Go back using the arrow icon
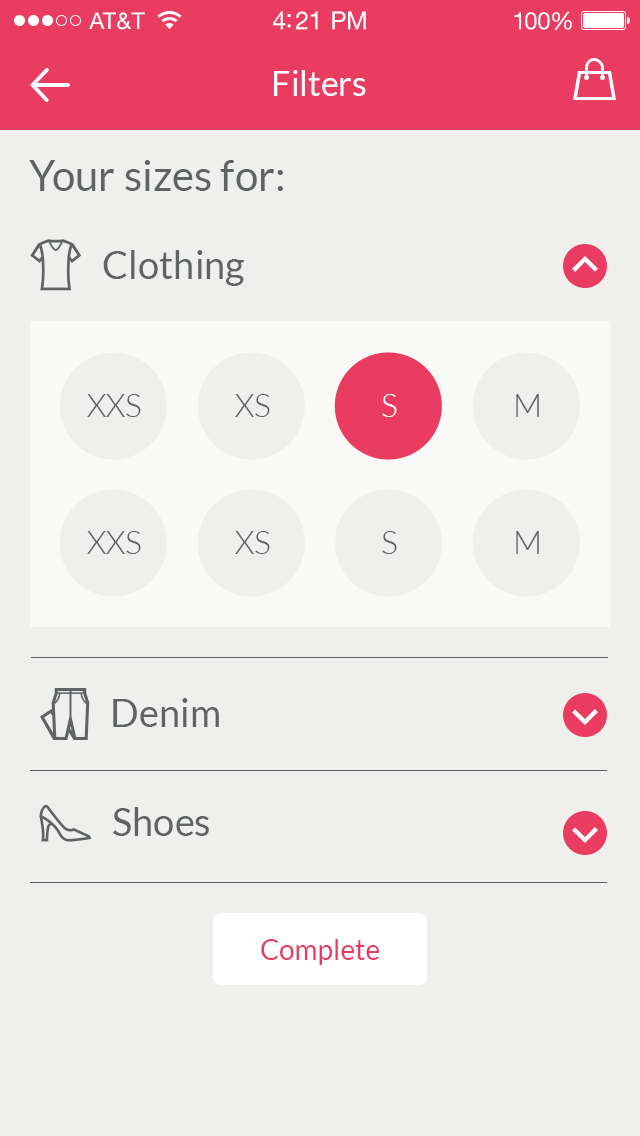This screenshot has height=1136, width=640. click(x=50, y=85)
